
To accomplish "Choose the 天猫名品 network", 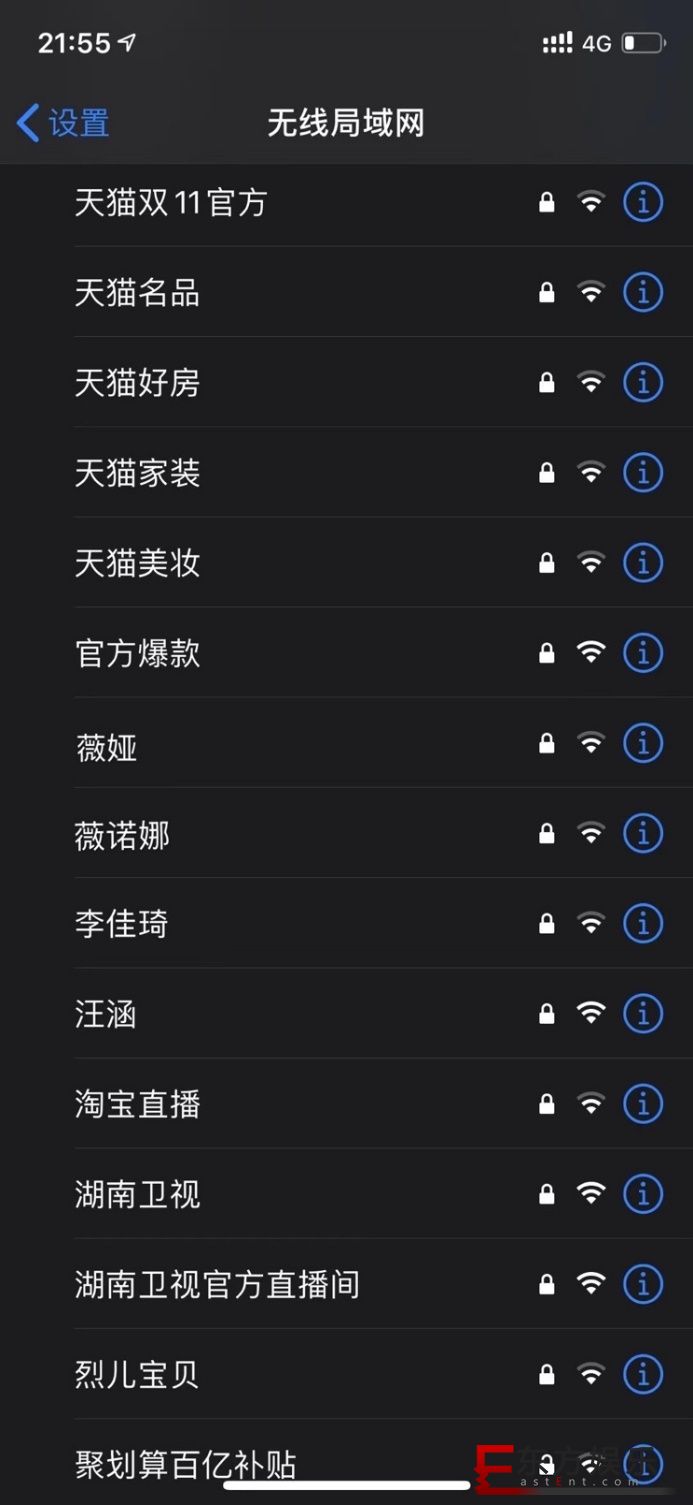I will [138, 293].
